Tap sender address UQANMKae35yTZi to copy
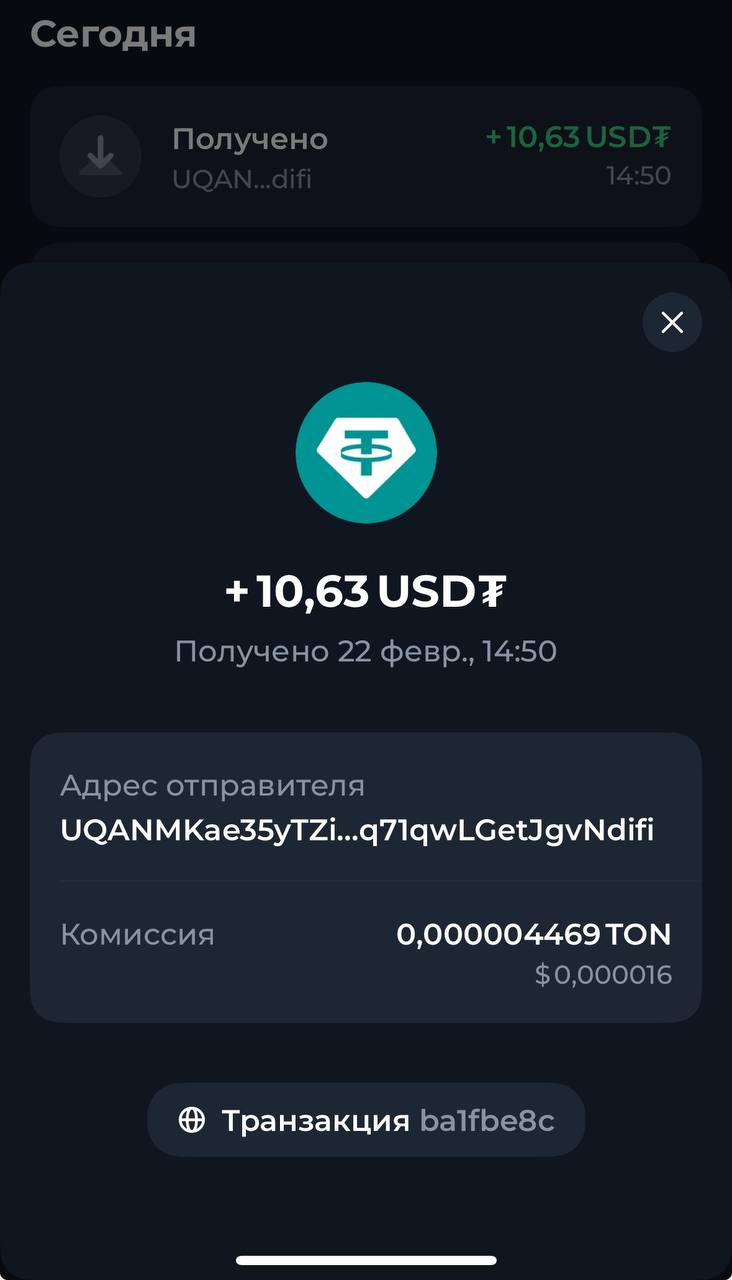The image size is (732, 1280). [357, 830]
